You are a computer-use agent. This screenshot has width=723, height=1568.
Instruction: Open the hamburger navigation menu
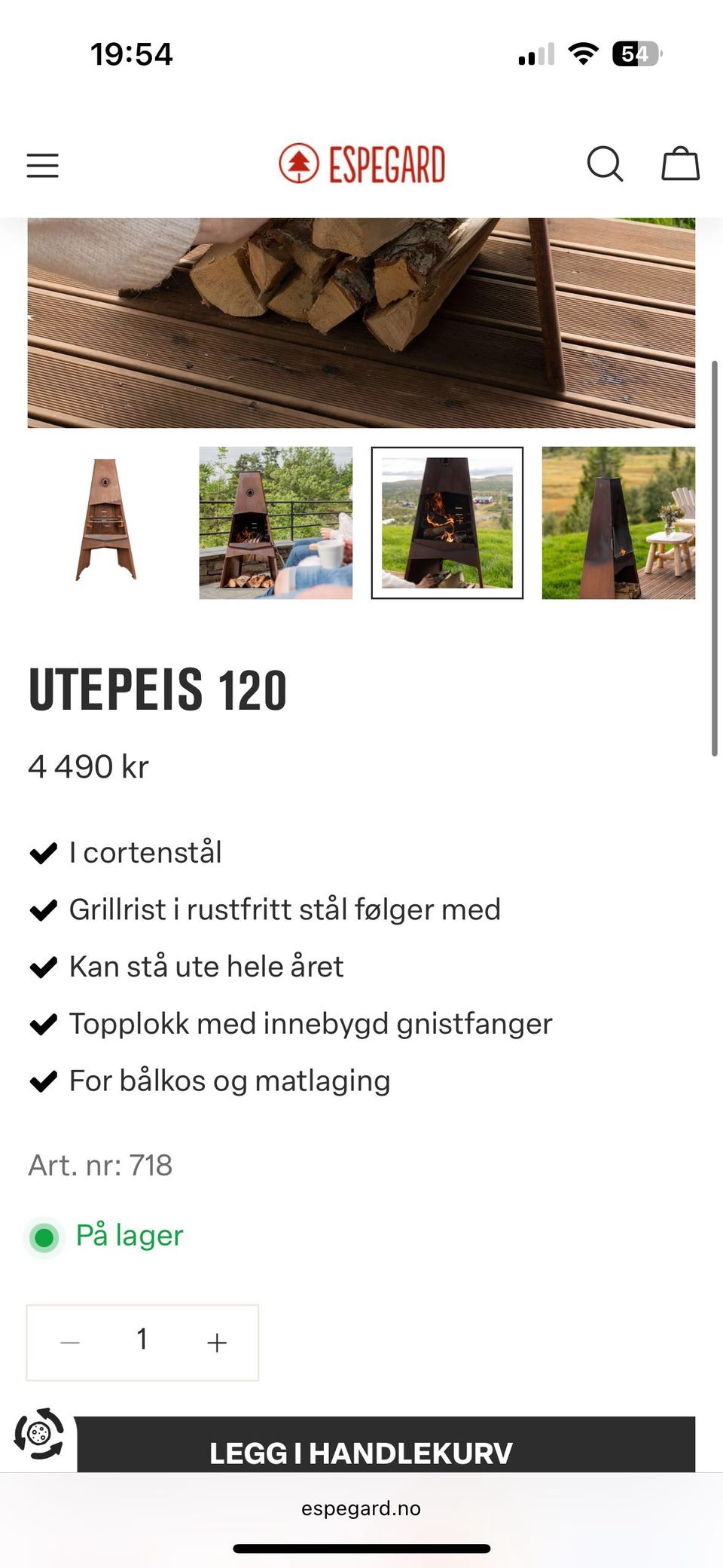[x=42, y=165]
